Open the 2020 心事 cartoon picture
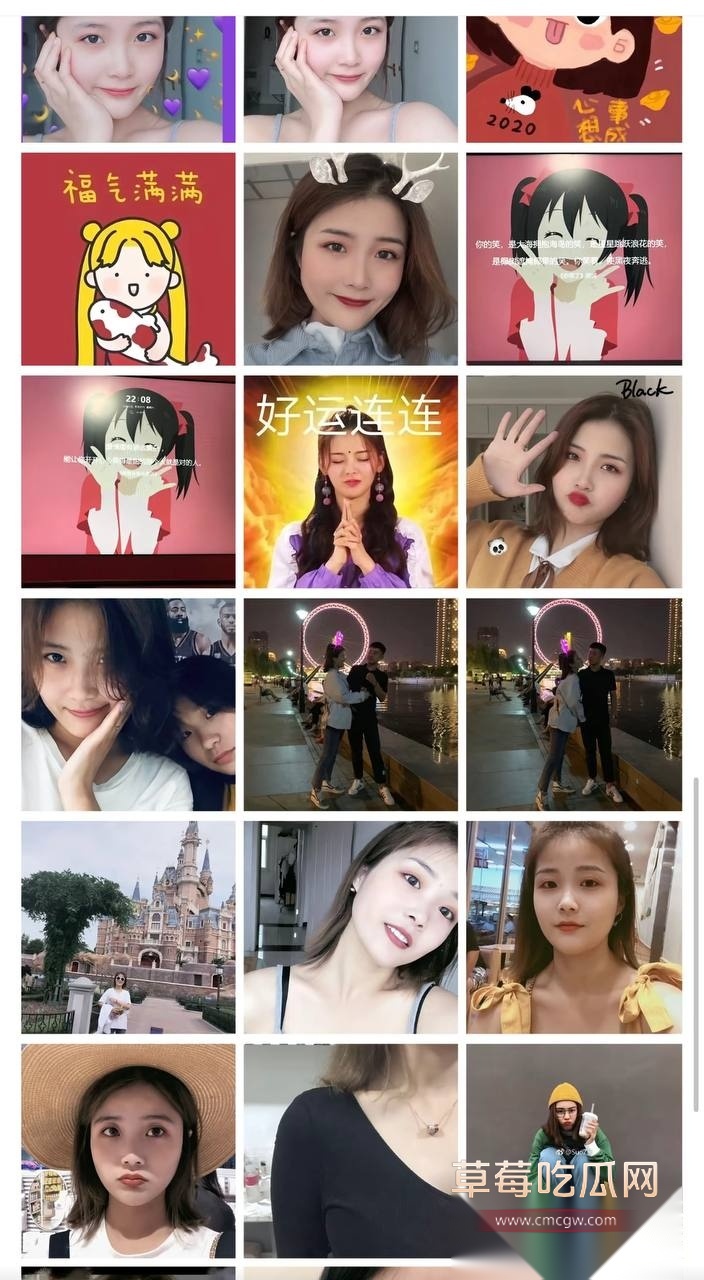Viewport: 704px width, 1280px height. [573, 78]
